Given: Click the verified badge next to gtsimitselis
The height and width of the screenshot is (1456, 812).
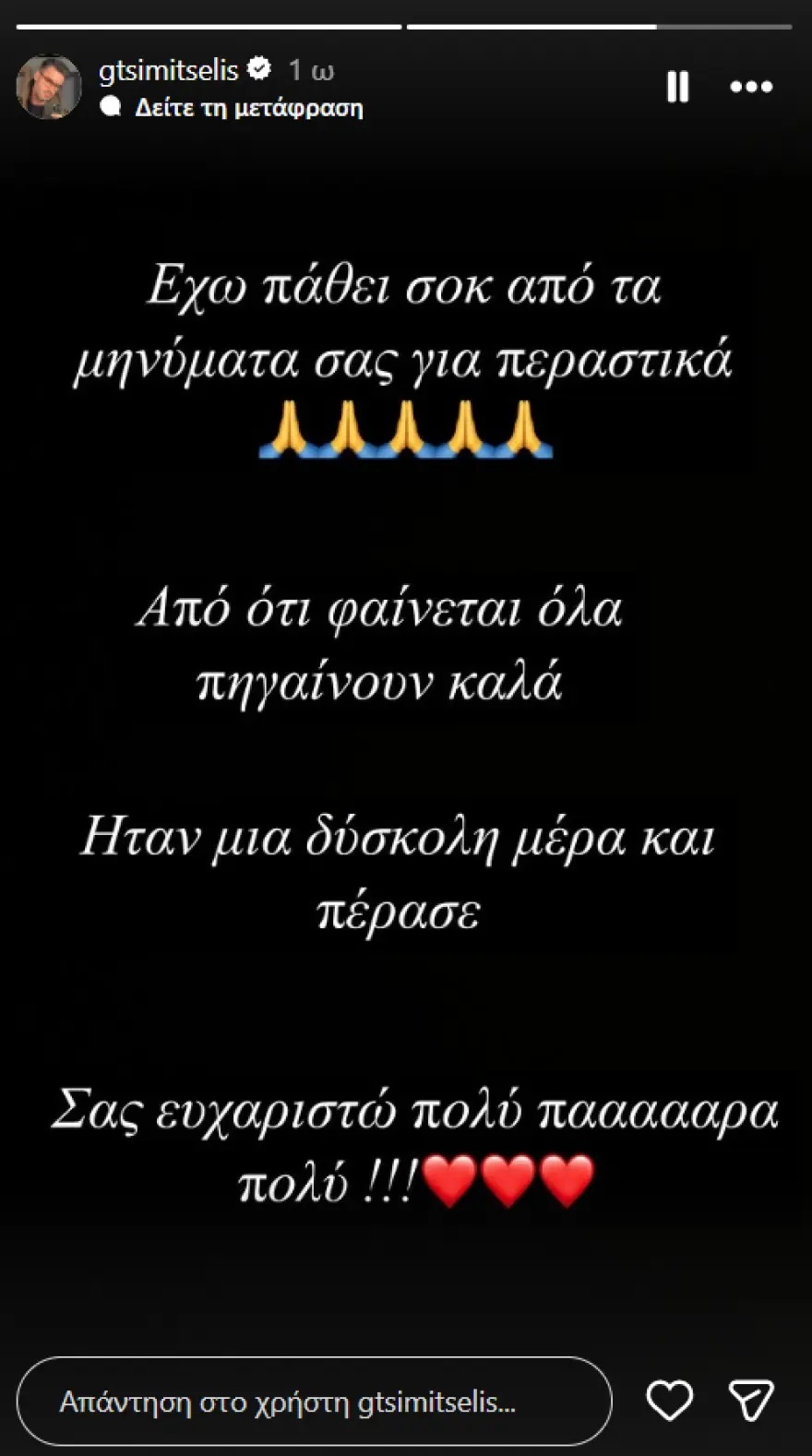Looking at the screenshot, I should tap(258, 68).
